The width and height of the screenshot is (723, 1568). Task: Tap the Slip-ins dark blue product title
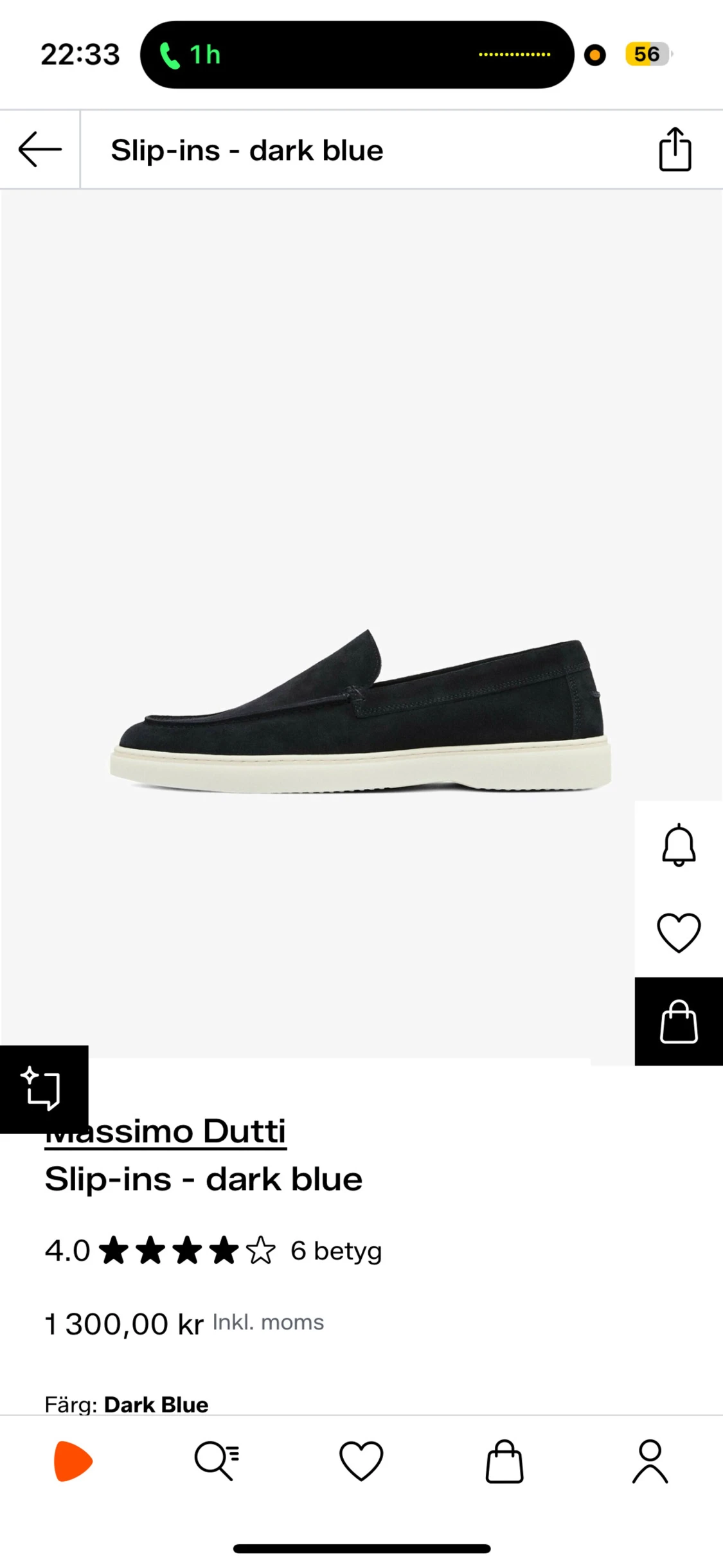tap(203, 1180)
